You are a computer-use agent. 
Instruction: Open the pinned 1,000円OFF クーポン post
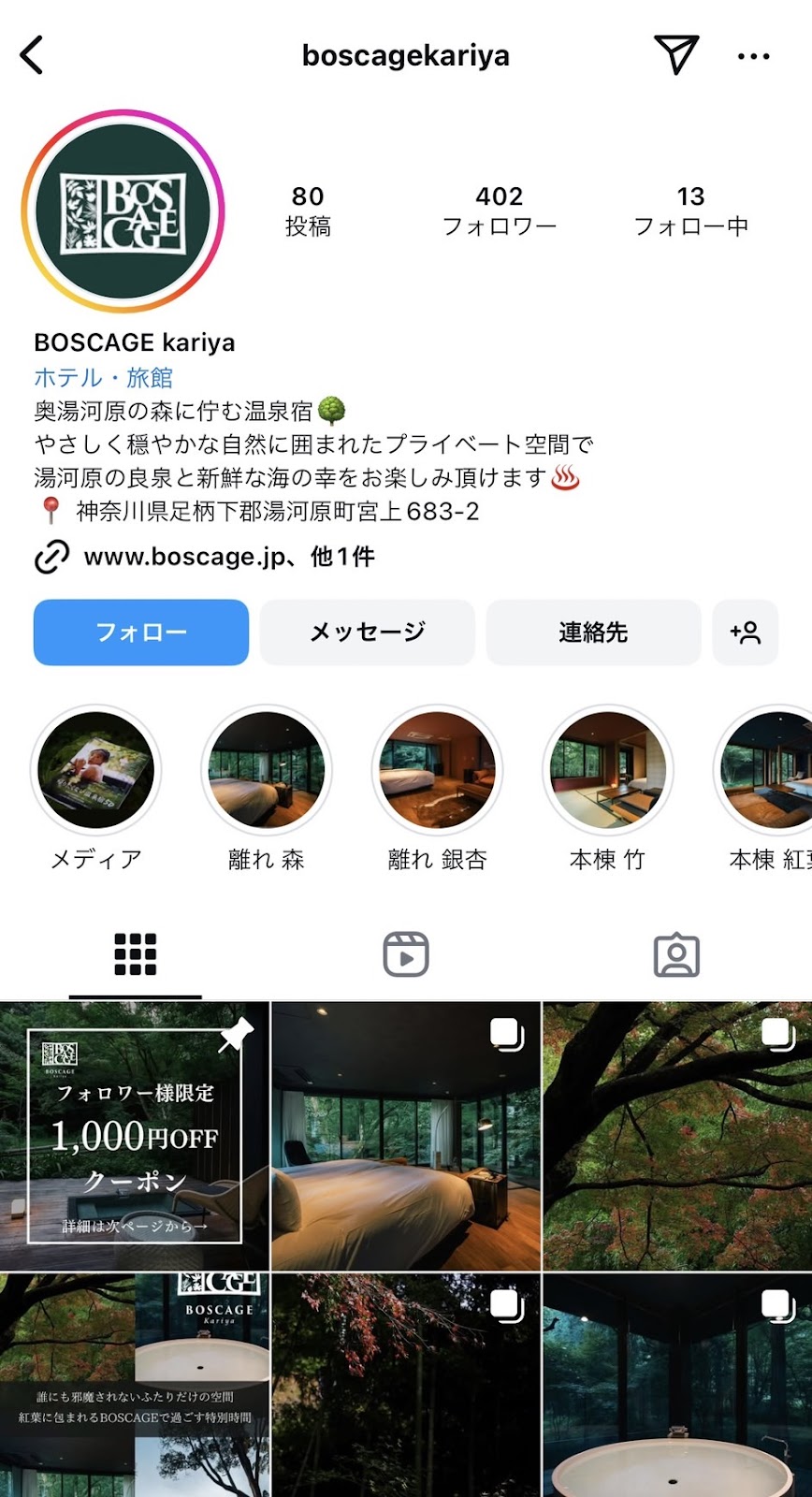pos(135,1136)
